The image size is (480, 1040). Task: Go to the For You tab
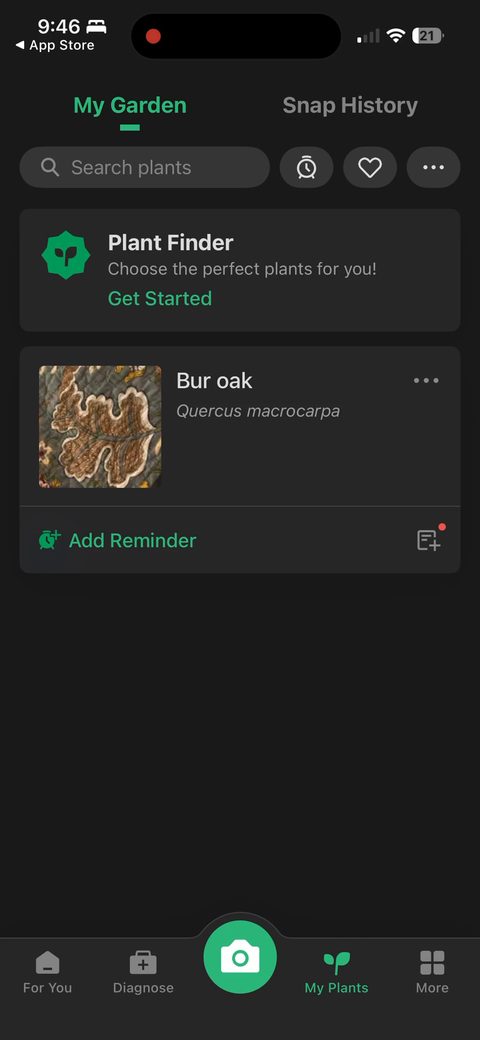[47, 972]
